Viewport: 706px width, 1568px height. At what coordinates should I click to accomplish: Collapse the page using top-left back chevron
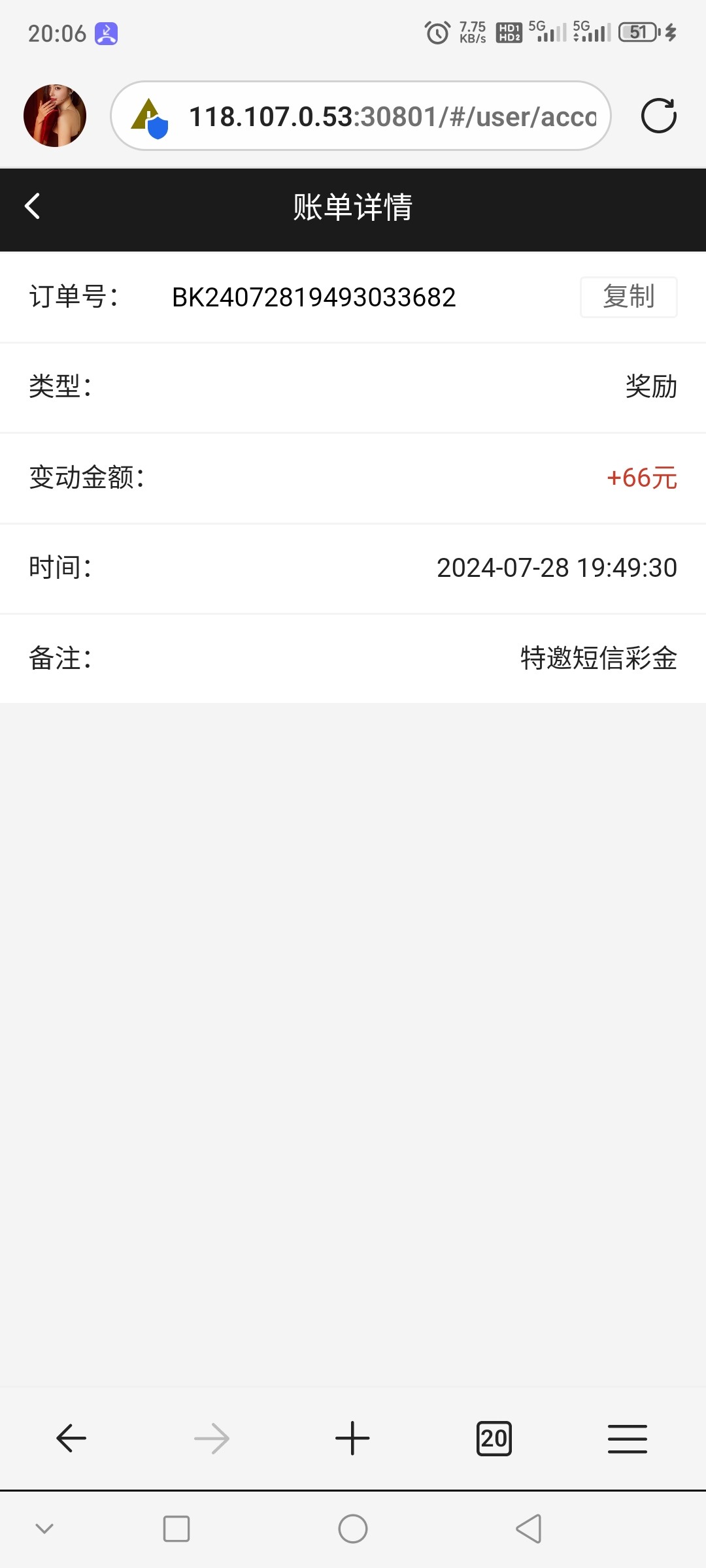pyautogui.click(x=32, y=206)
